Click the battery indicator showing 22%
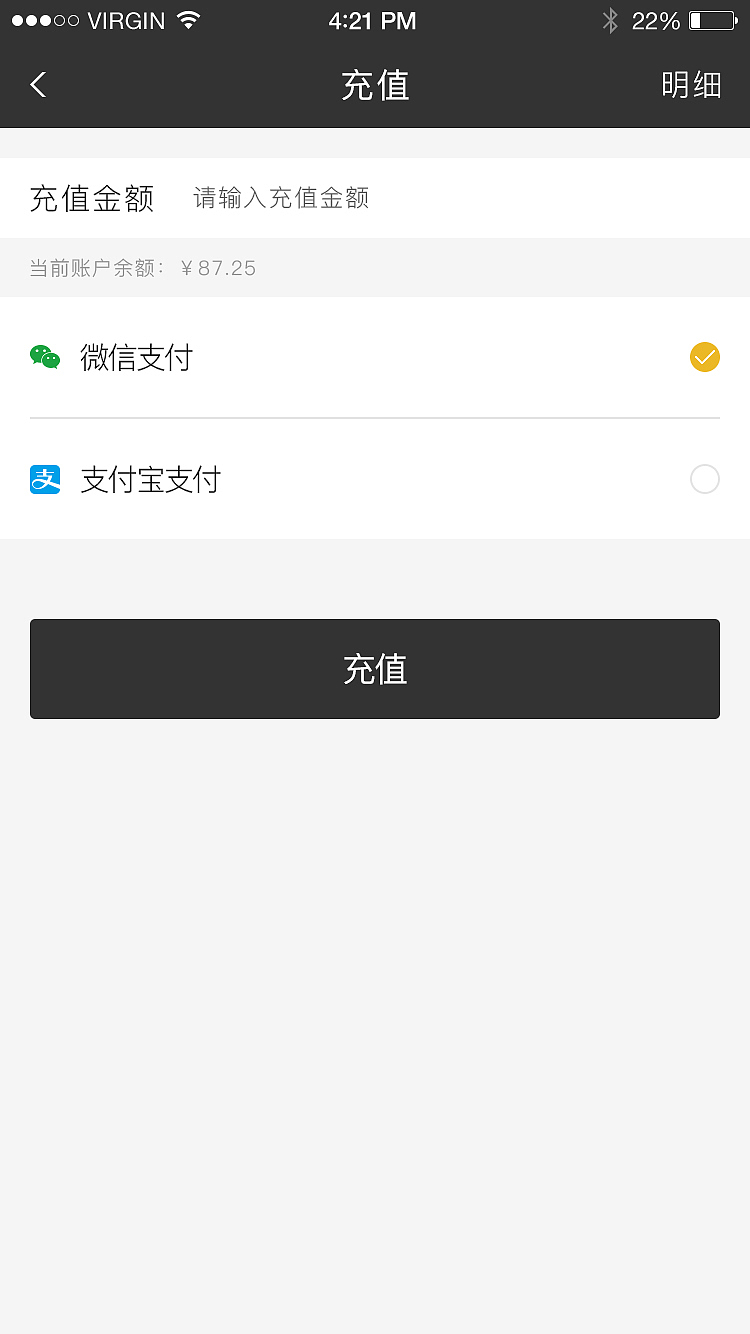 [712, 19]
